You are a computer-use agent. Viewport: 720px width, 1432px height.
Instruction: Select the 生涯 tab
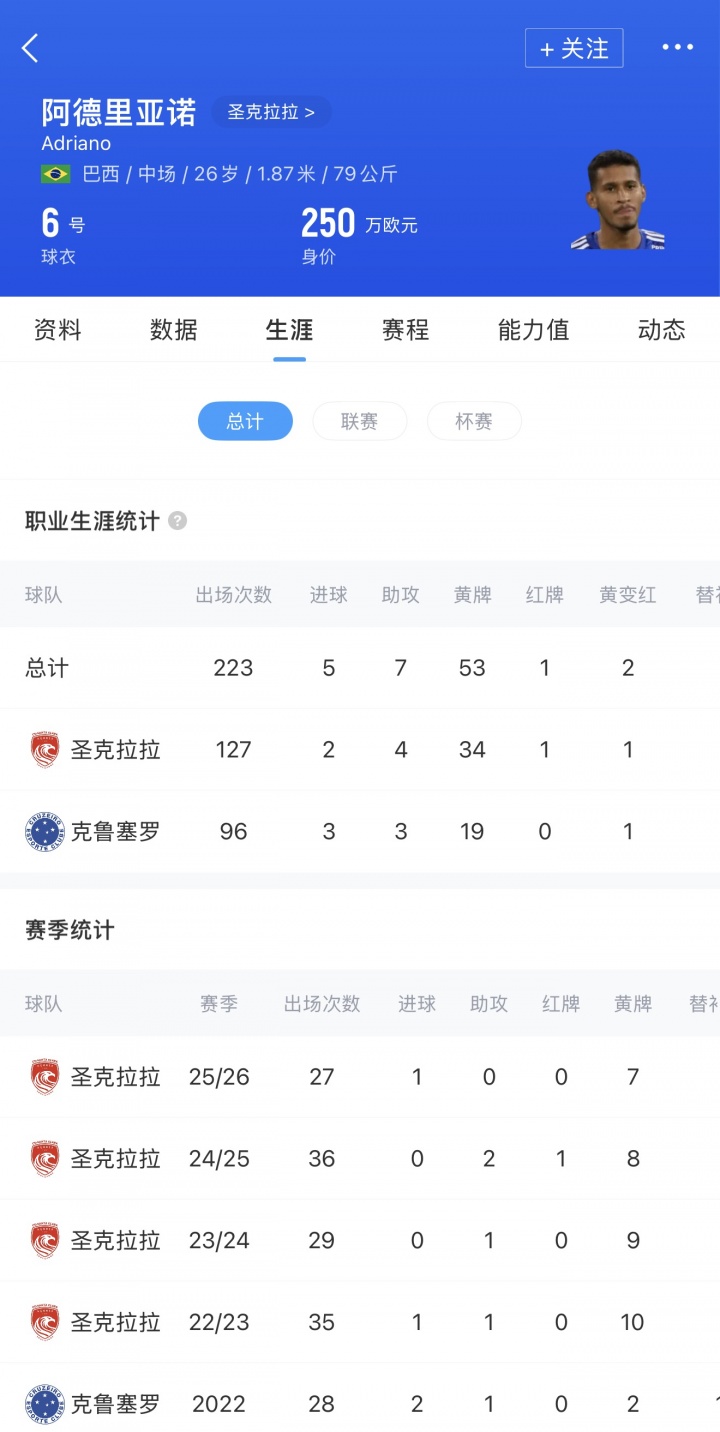pos(289,330)
